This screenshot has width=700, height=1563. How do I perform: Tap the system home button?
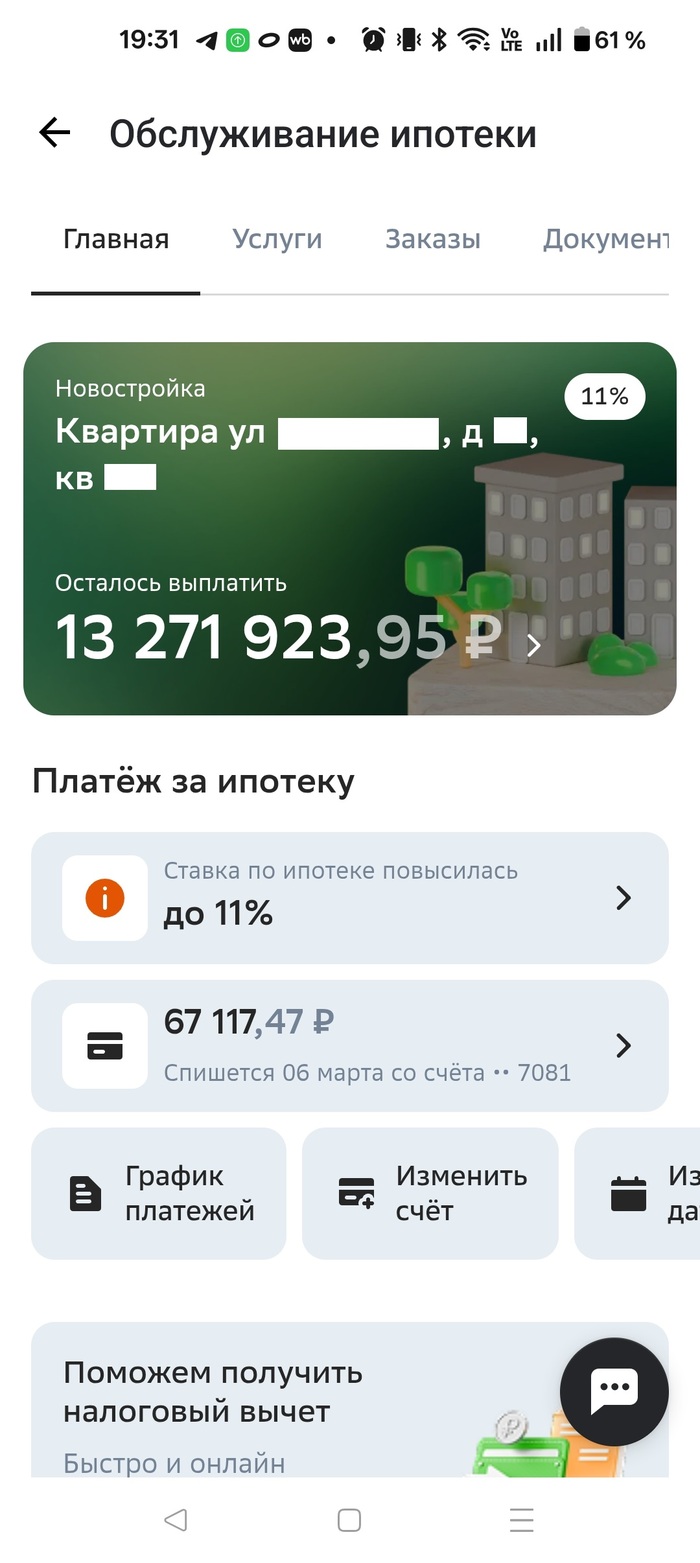(349, 1521)
